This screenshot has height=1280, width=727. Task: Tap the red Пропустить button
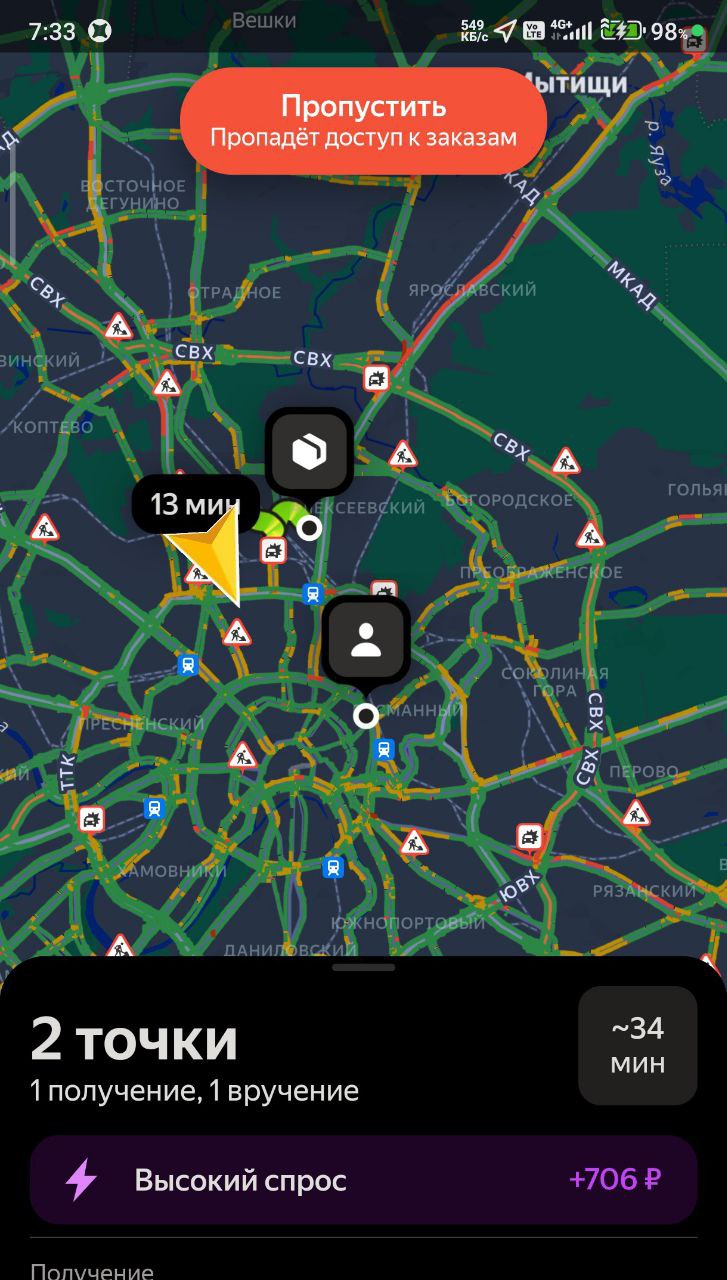pyautogui.click(x=363, y=121)
